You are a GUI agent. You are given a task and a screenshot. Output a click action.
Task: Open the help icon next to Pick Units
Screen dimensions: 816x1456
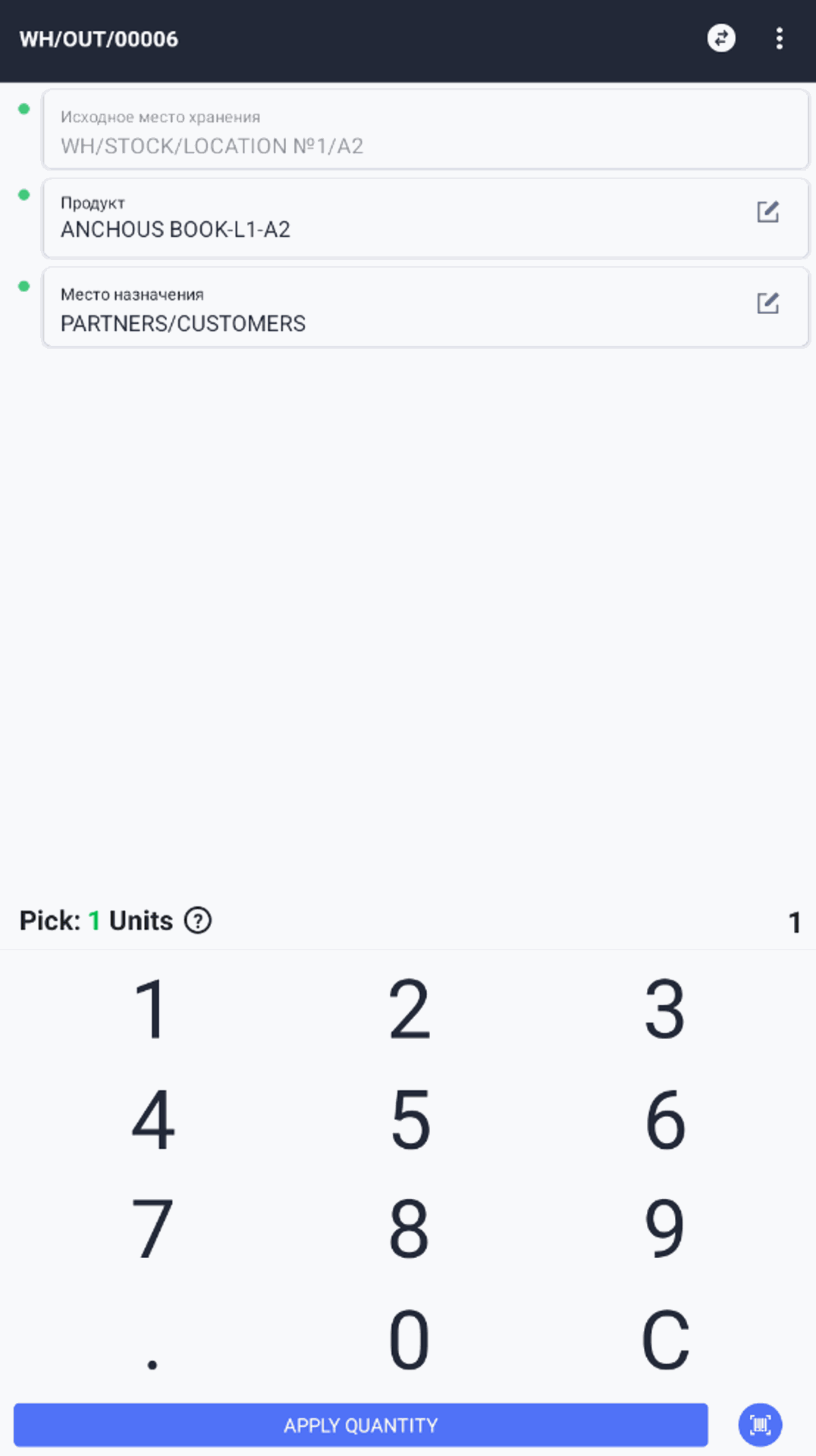[x=198, y=921]
